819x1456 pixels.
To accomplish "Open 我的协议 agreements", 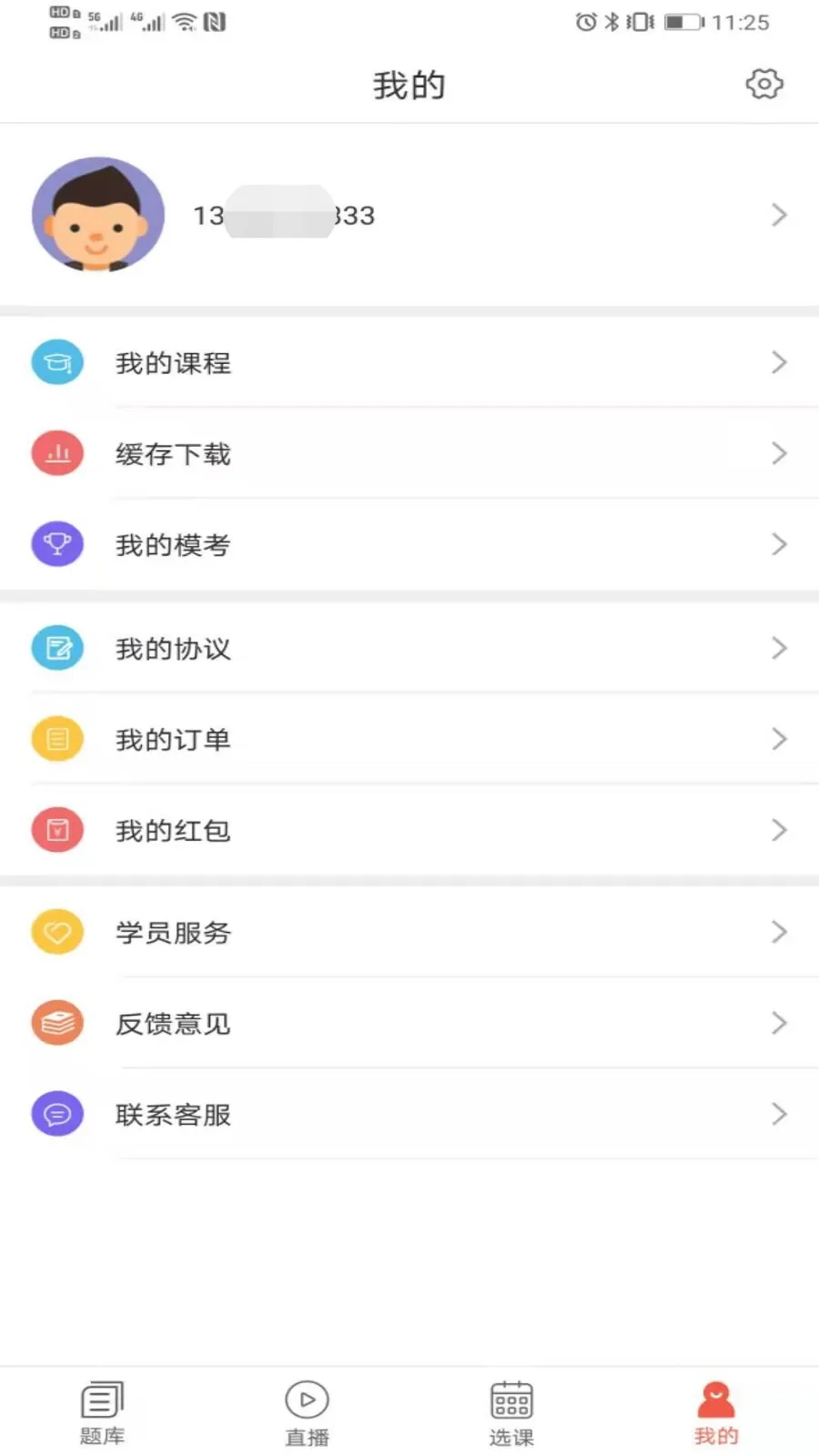I will click(x=409, y=649).
